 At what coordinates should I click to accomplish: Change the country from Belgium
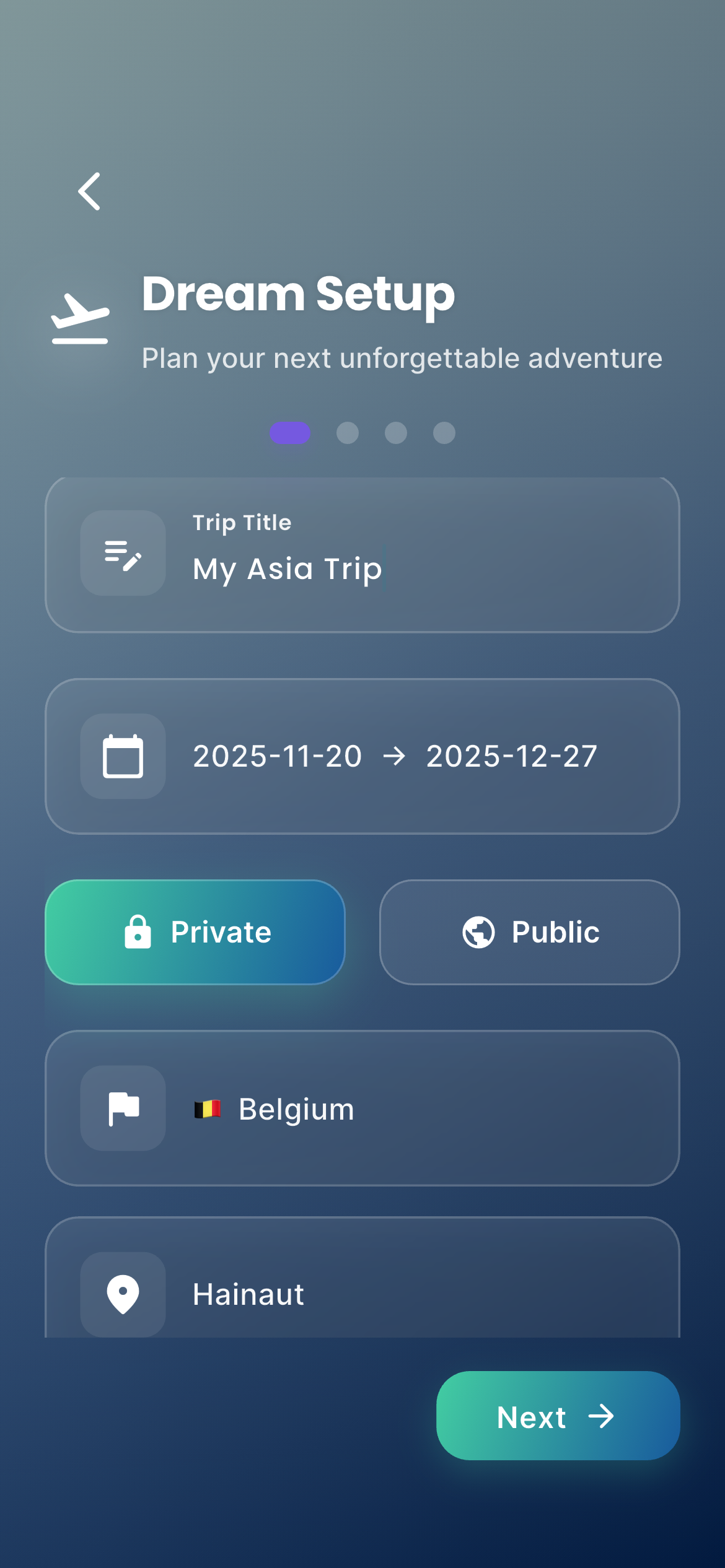(x=362, y=1108)
